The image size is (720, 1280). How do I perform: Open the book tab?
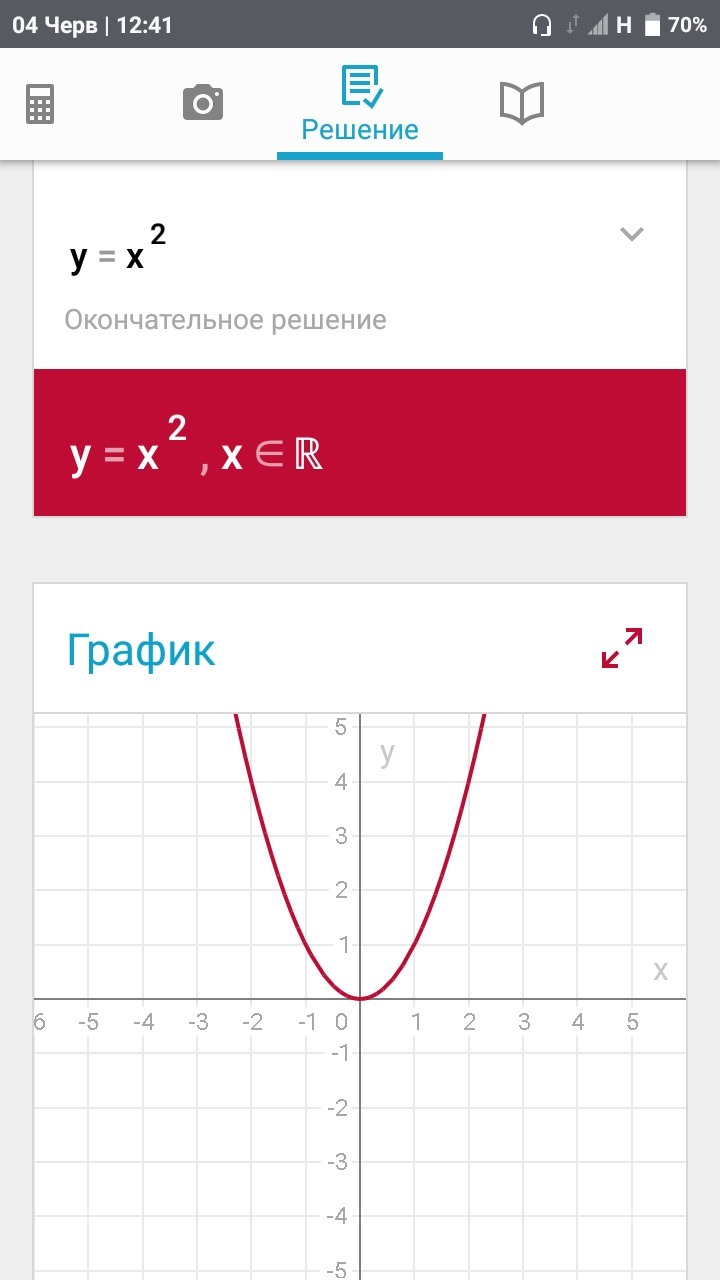pyautogui.click(x=521, y=103)
